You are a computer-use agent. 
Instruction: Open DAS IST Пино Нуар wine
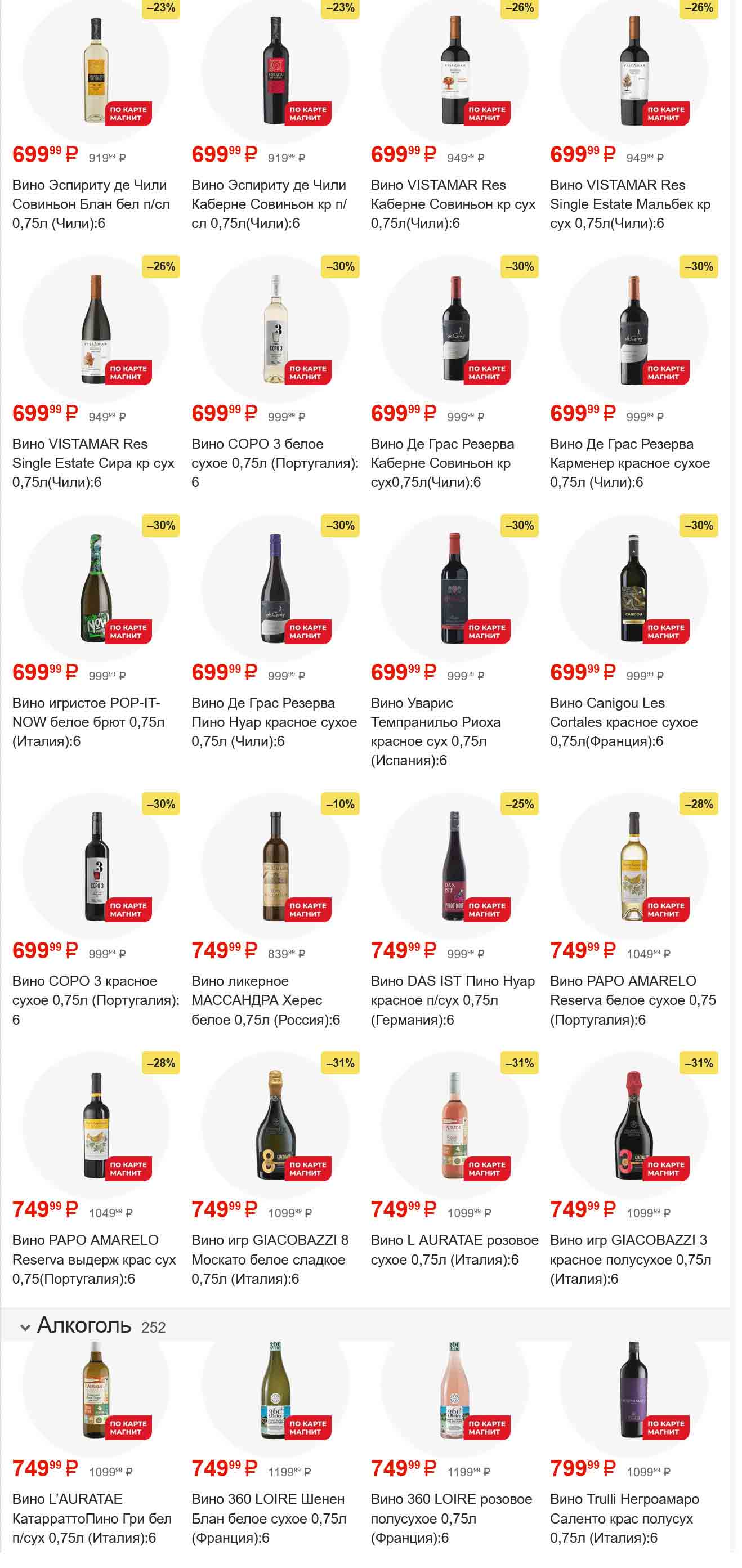pos(452,999)
